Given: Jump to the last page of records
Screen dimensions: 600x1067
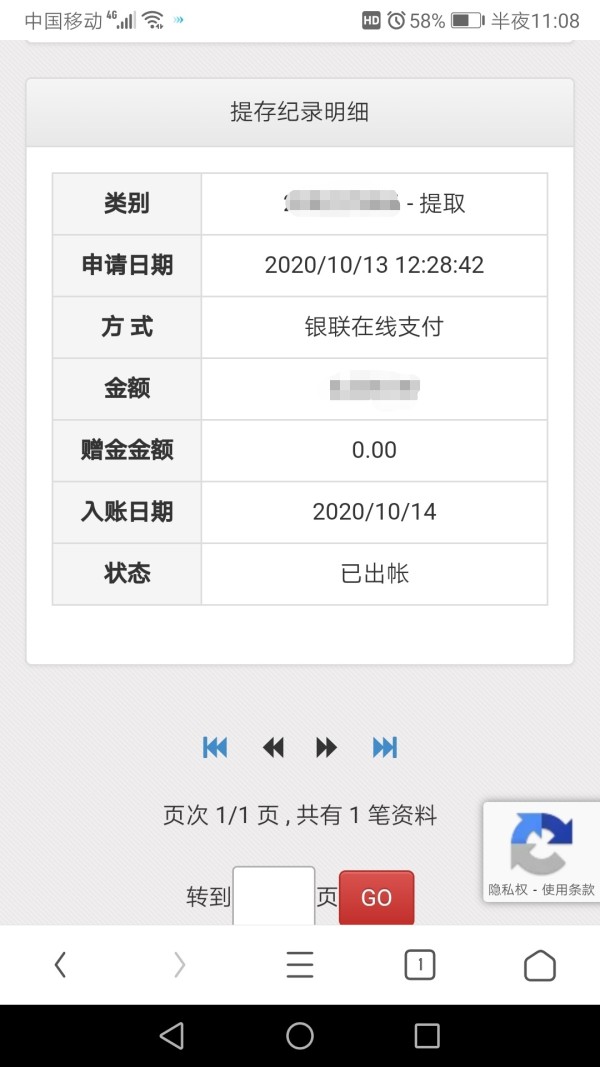Looking at the screenshot, I should coord(385,747).
